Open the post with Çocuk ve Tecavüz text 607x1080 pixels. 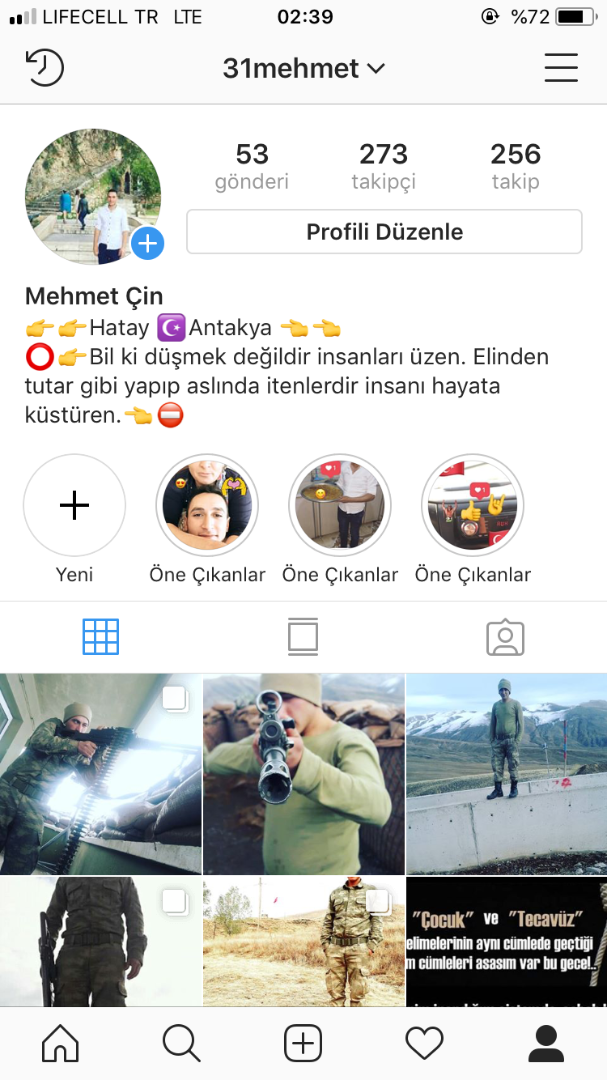tap(506, 940)
